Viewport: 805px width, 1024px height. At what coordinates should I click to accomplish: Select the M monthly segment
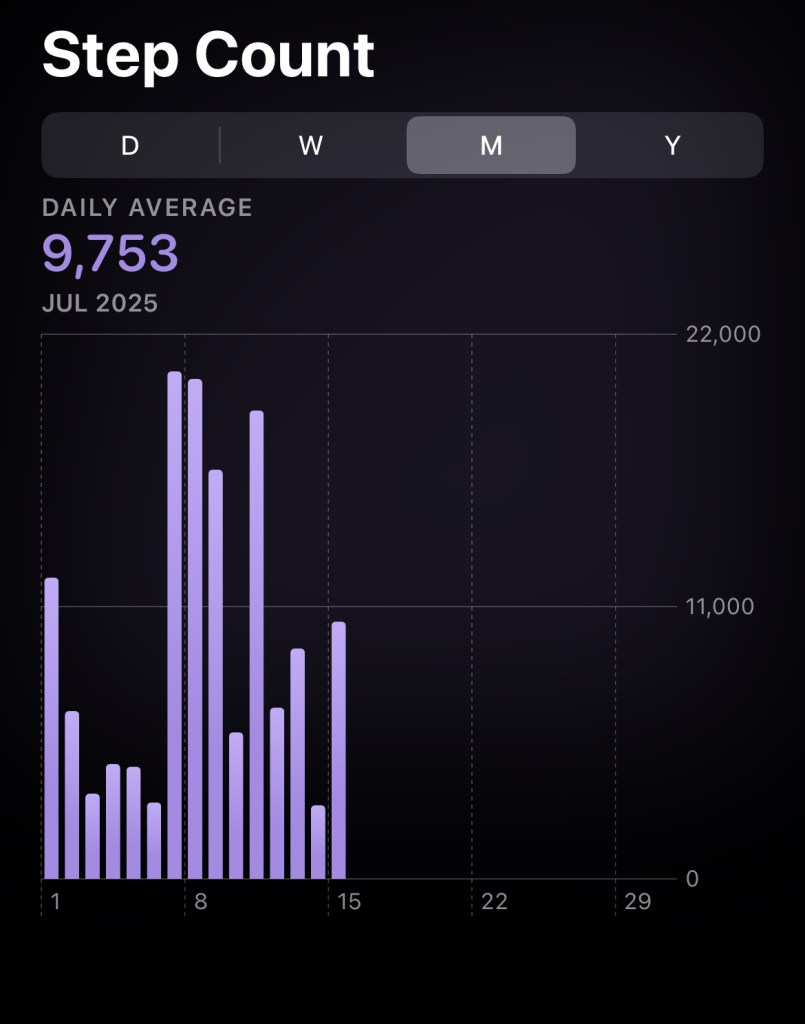click(491, 145)
